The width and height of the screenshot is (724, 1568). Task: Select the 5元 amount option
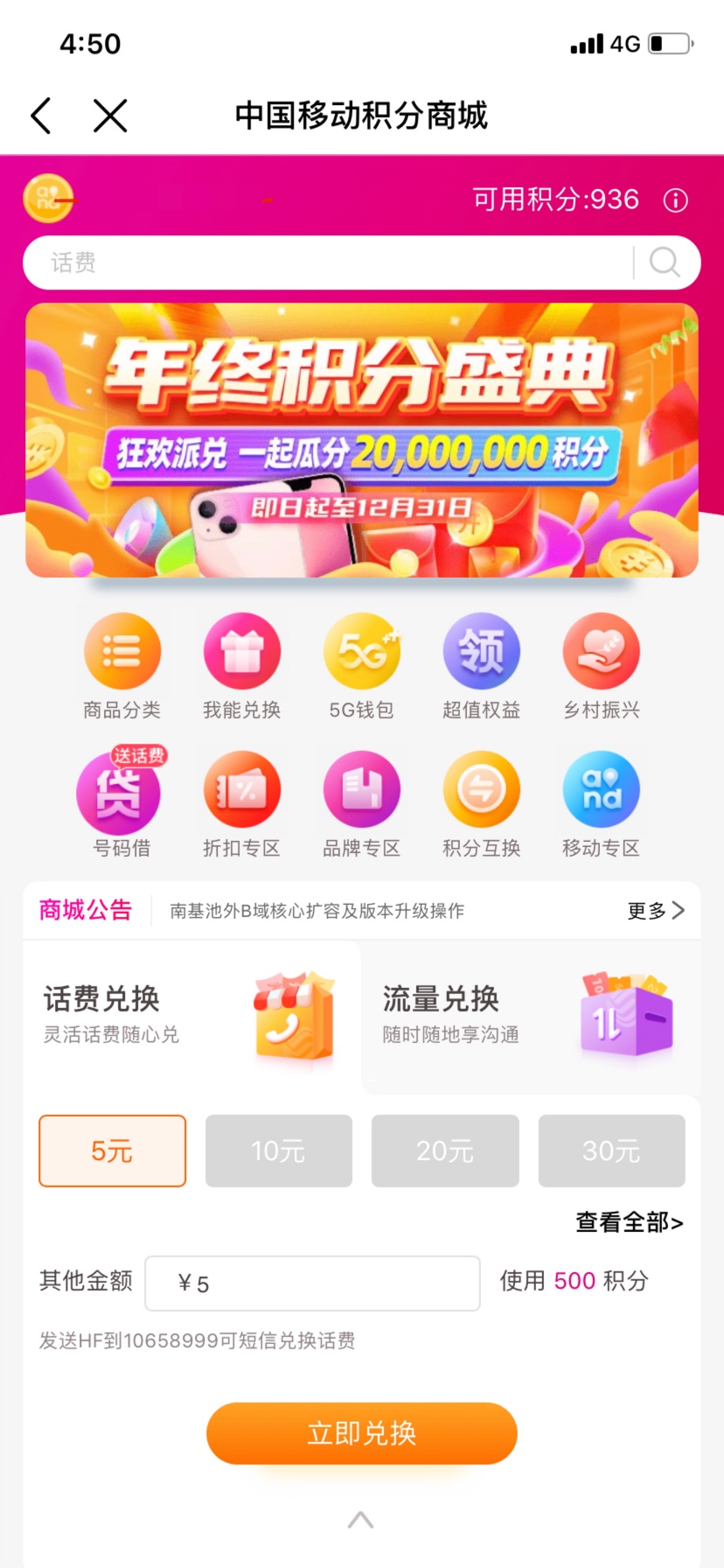pos(112,1151)
